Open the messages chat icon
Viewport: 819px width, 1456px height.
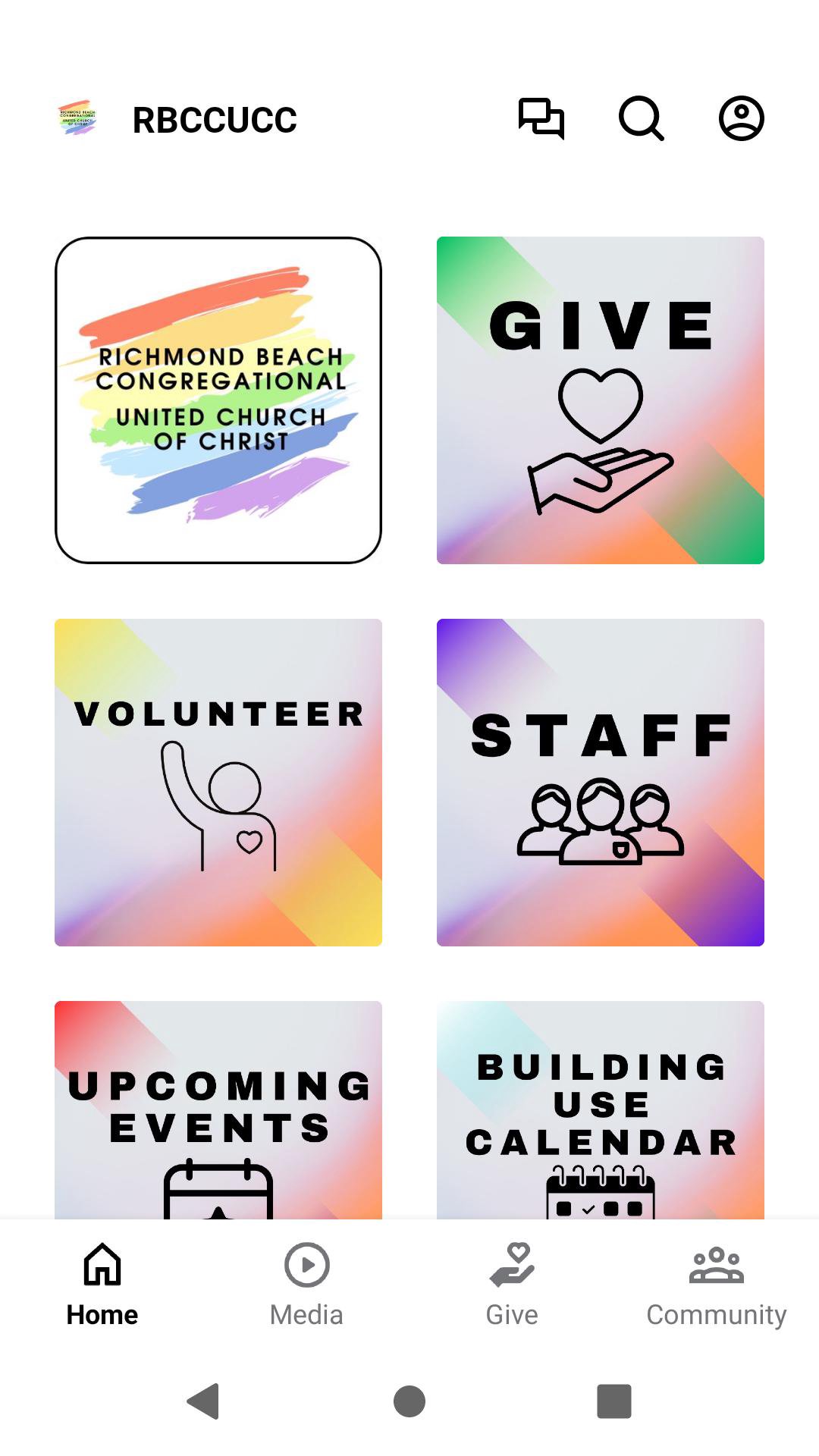click(541, 118)
